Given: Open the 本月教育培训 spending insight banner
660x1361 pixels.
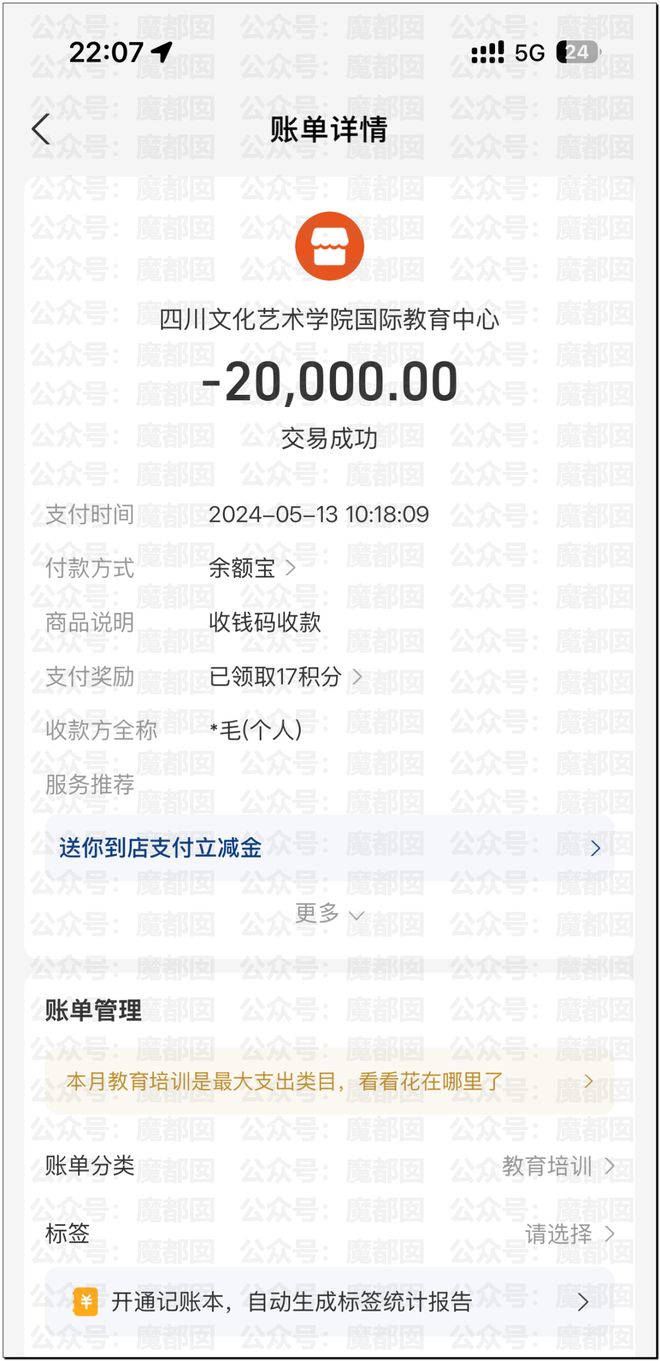Looking at the screenshot, I should (329, 1082).
